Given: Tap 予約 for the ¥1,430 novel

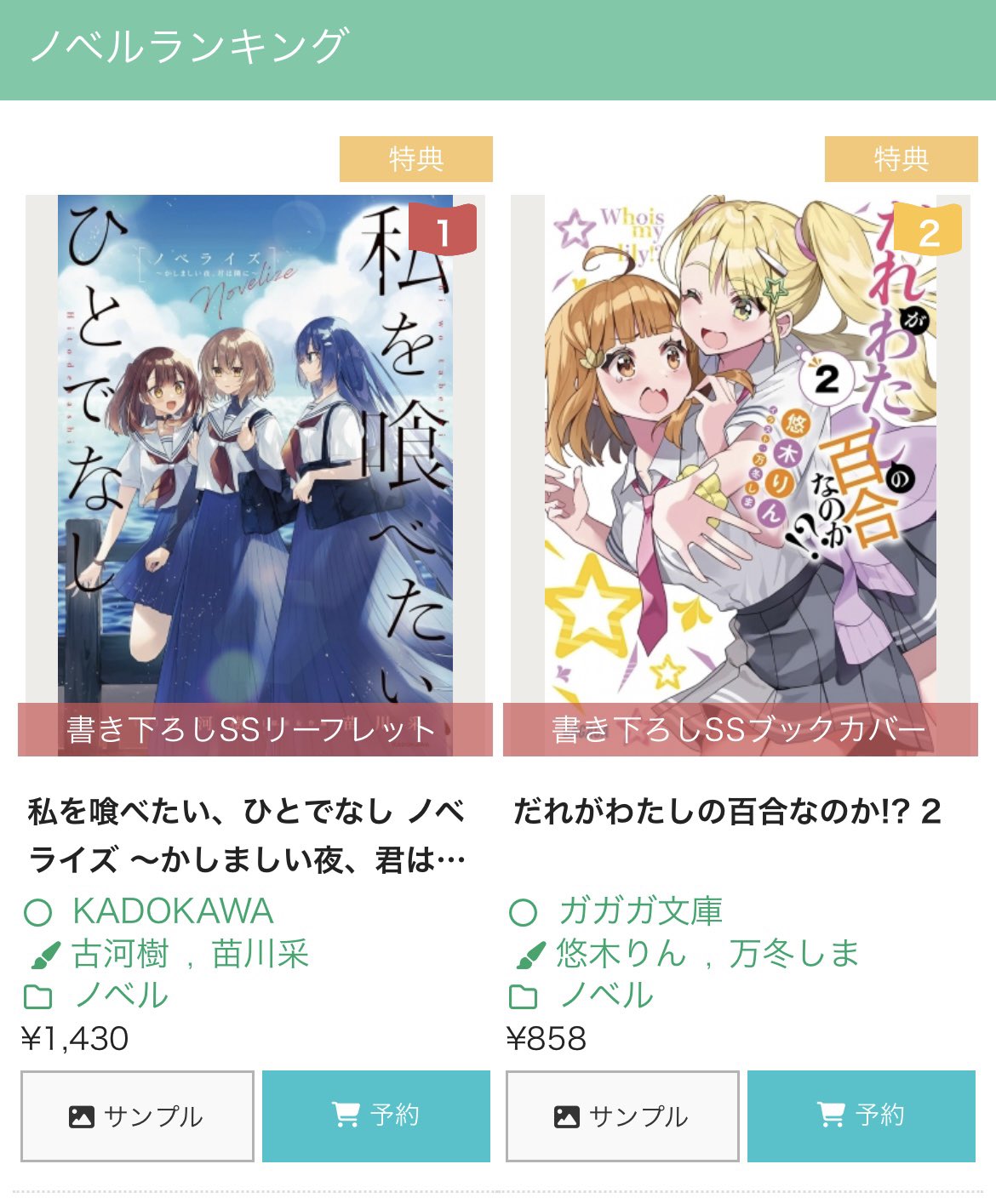Looking at the screenshot, I should (x=376, y=1116).
